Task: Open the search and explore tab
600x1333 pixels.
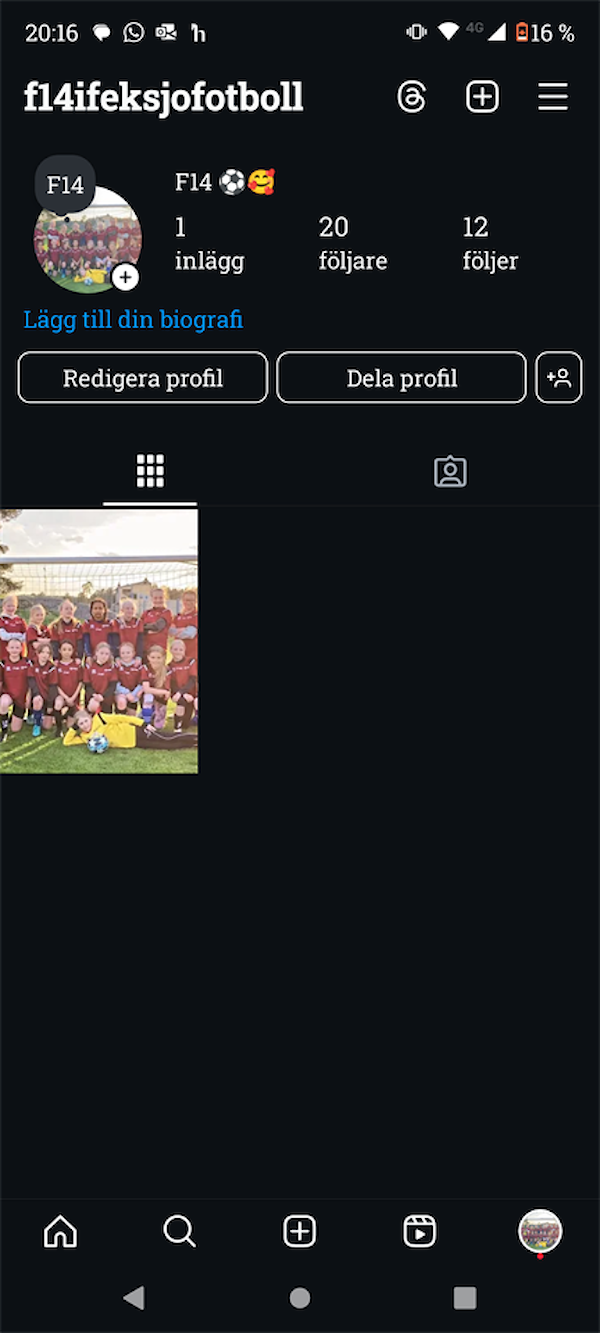Action: 180,1232
